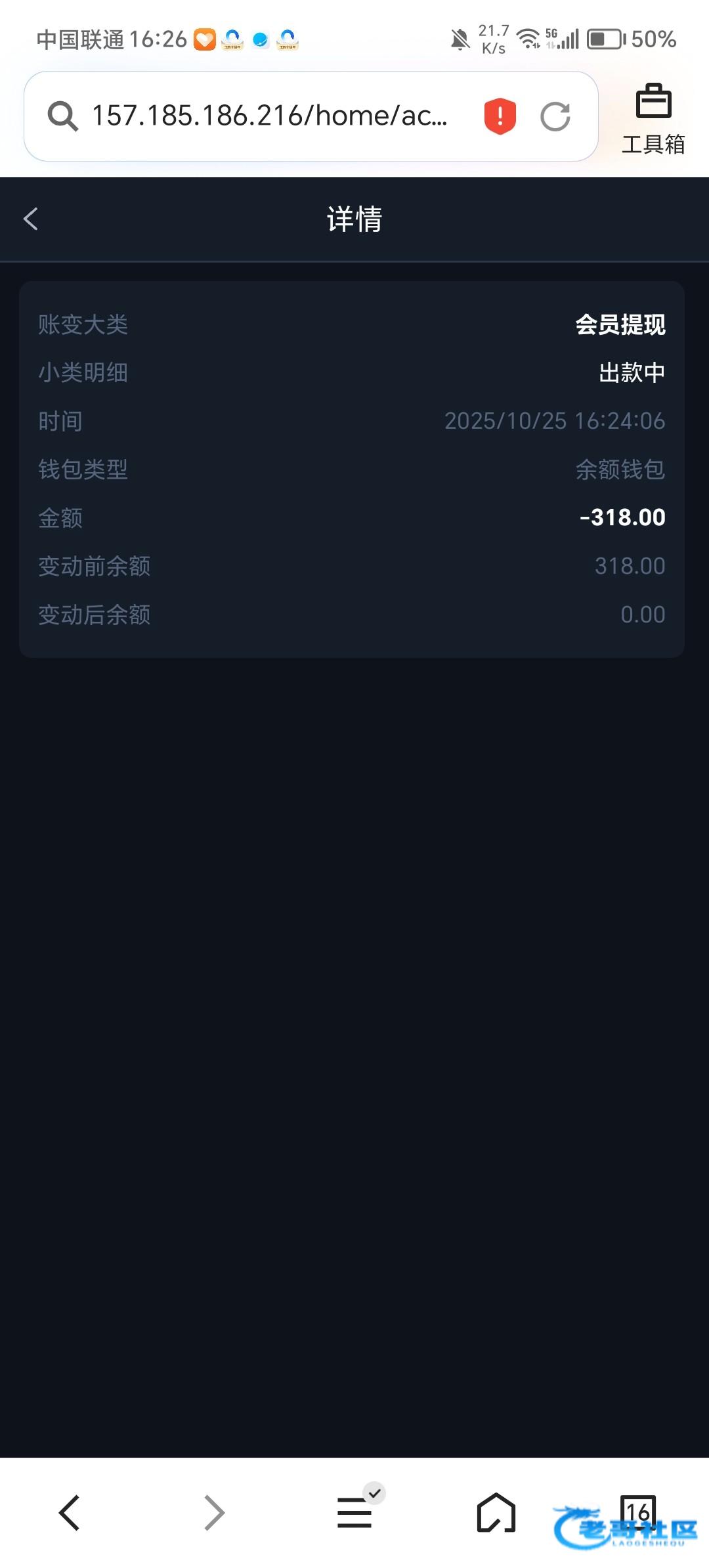Open the browser menu
The height and width of the screenshot is (1568, 709).
coord(355,1512)
